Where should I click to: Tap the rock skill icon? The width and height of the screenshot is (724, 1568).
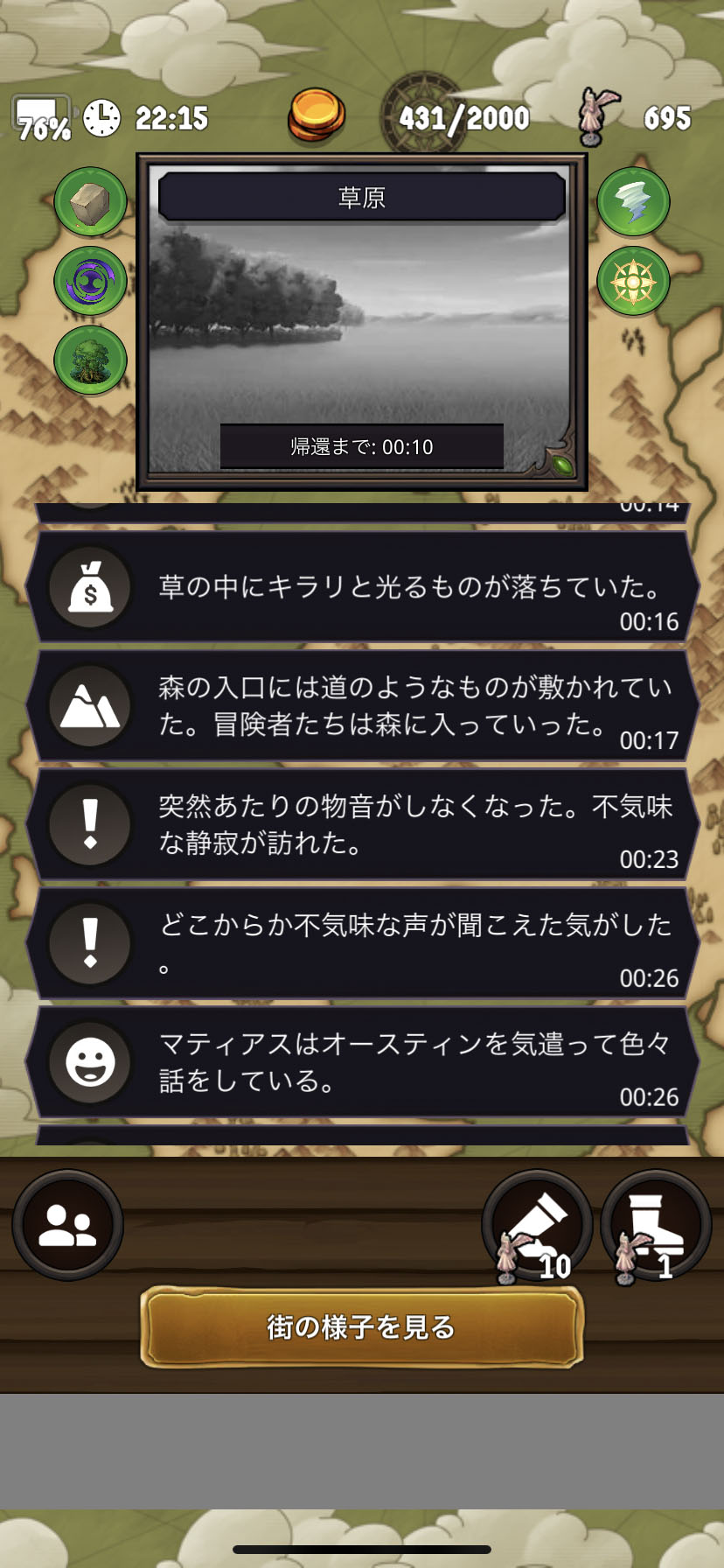click(91, 203)
